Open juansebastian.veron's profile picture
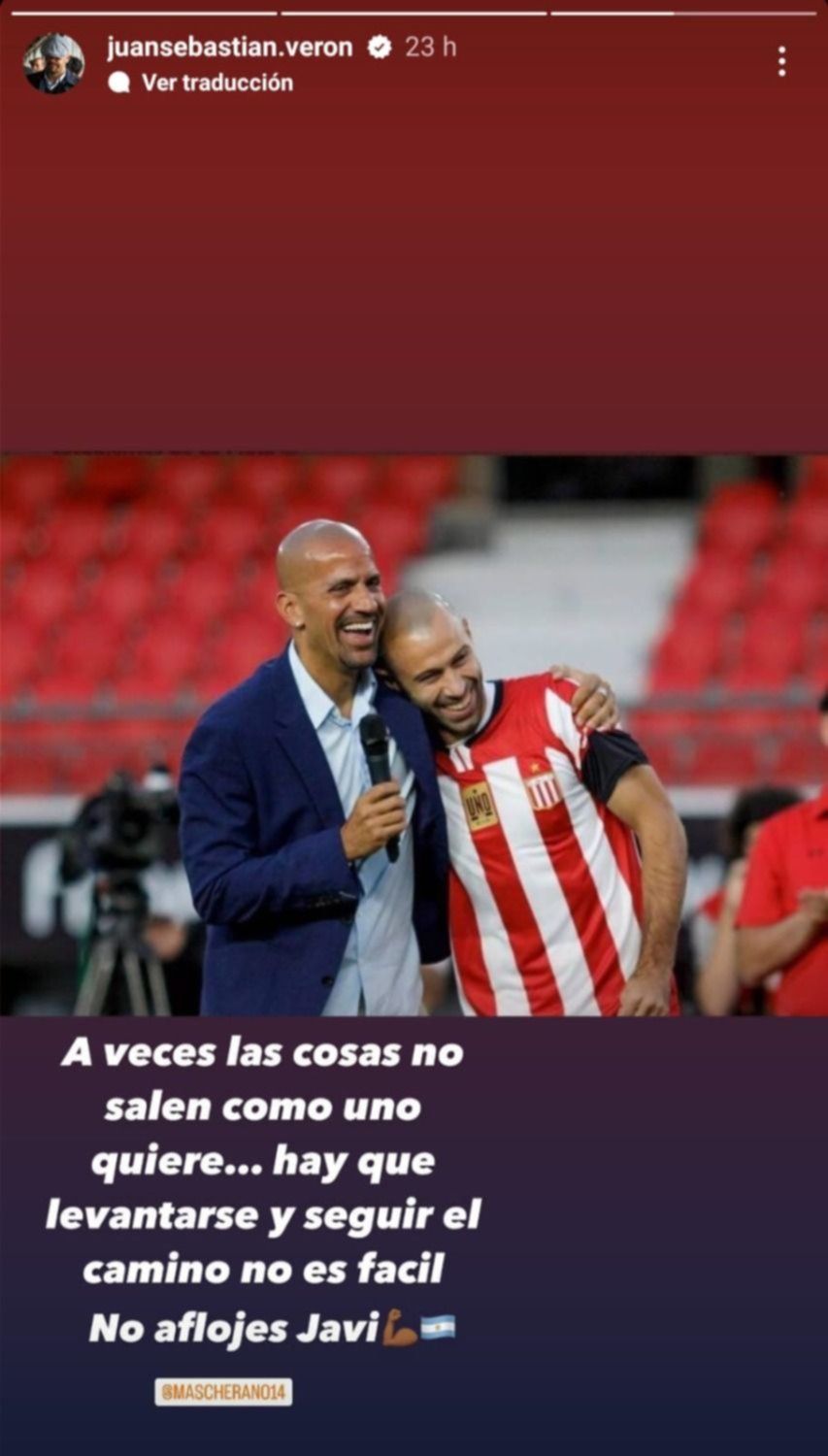This screenshot has height=1456, width=828. 53,64
